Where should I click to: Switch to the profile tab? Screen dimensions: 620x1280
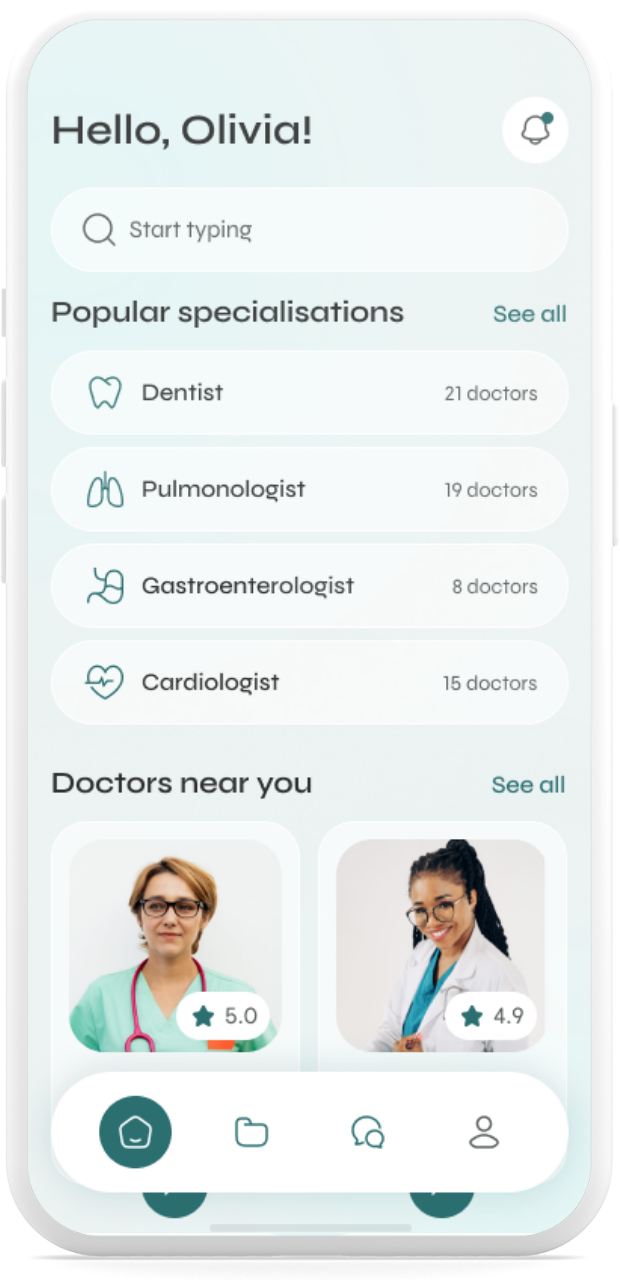coord(484,1132)
